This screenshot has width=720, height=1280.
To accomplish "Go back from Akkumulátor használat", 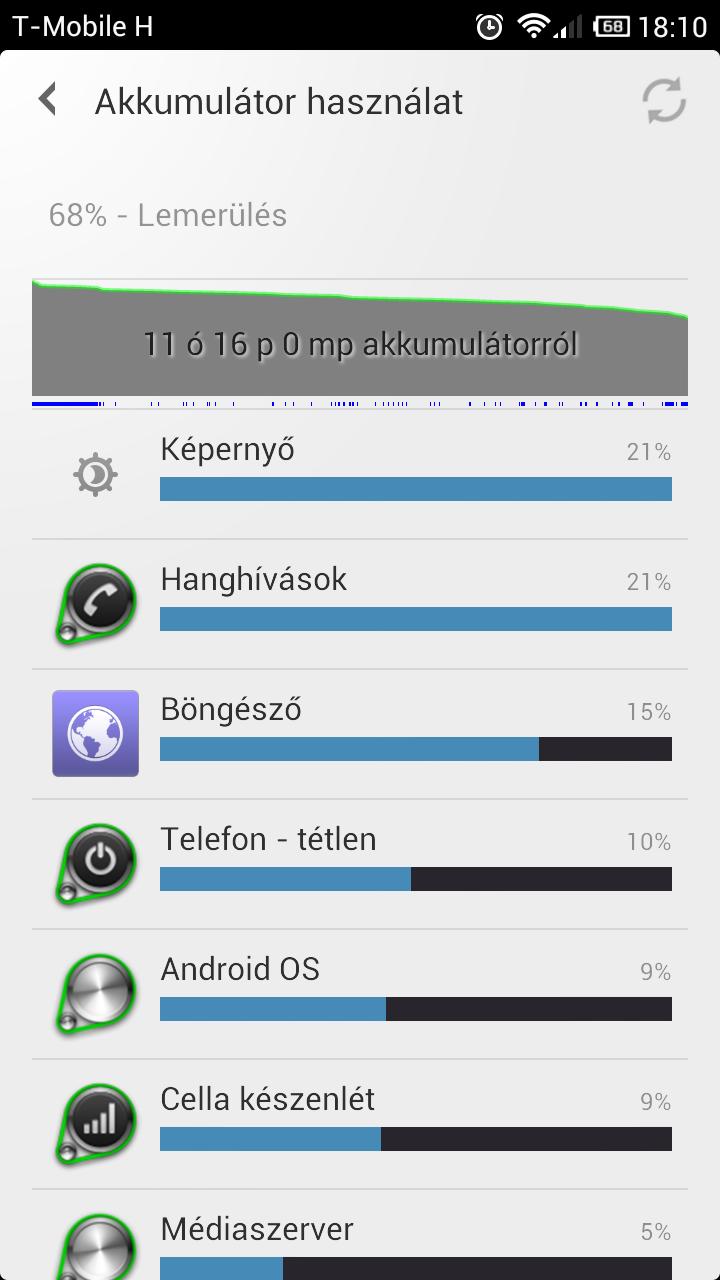I will (x=47, y=101).
